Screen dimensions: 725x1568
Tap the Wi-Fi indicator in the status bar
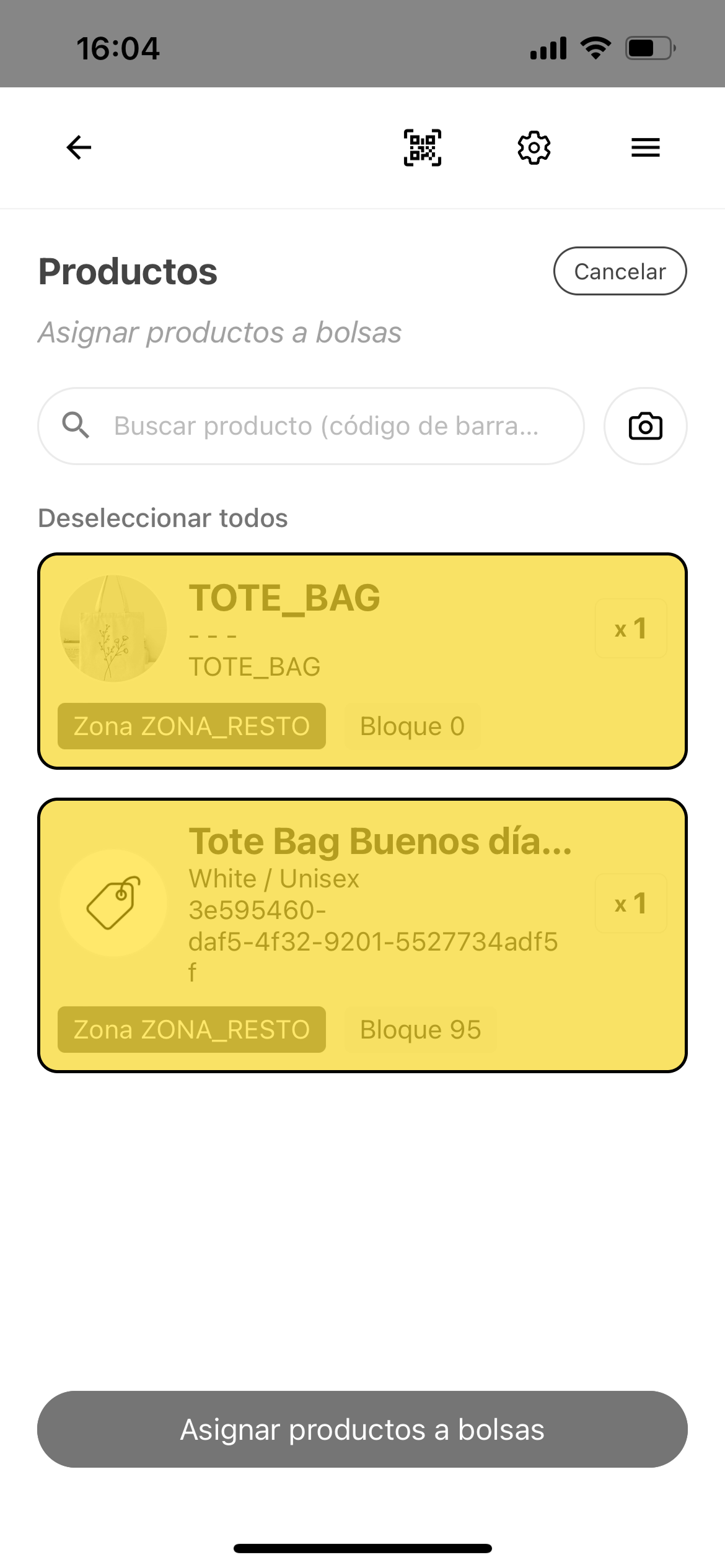click(595, 47)
